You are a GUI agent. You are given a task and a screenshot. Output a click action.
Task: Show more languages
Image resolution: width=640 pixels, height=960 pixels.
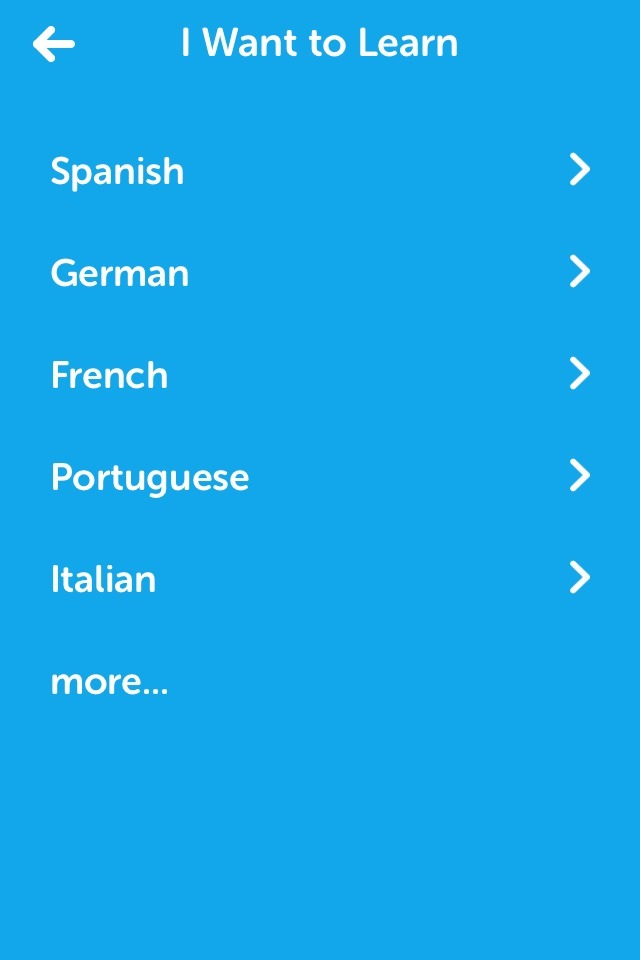point(109,682)
